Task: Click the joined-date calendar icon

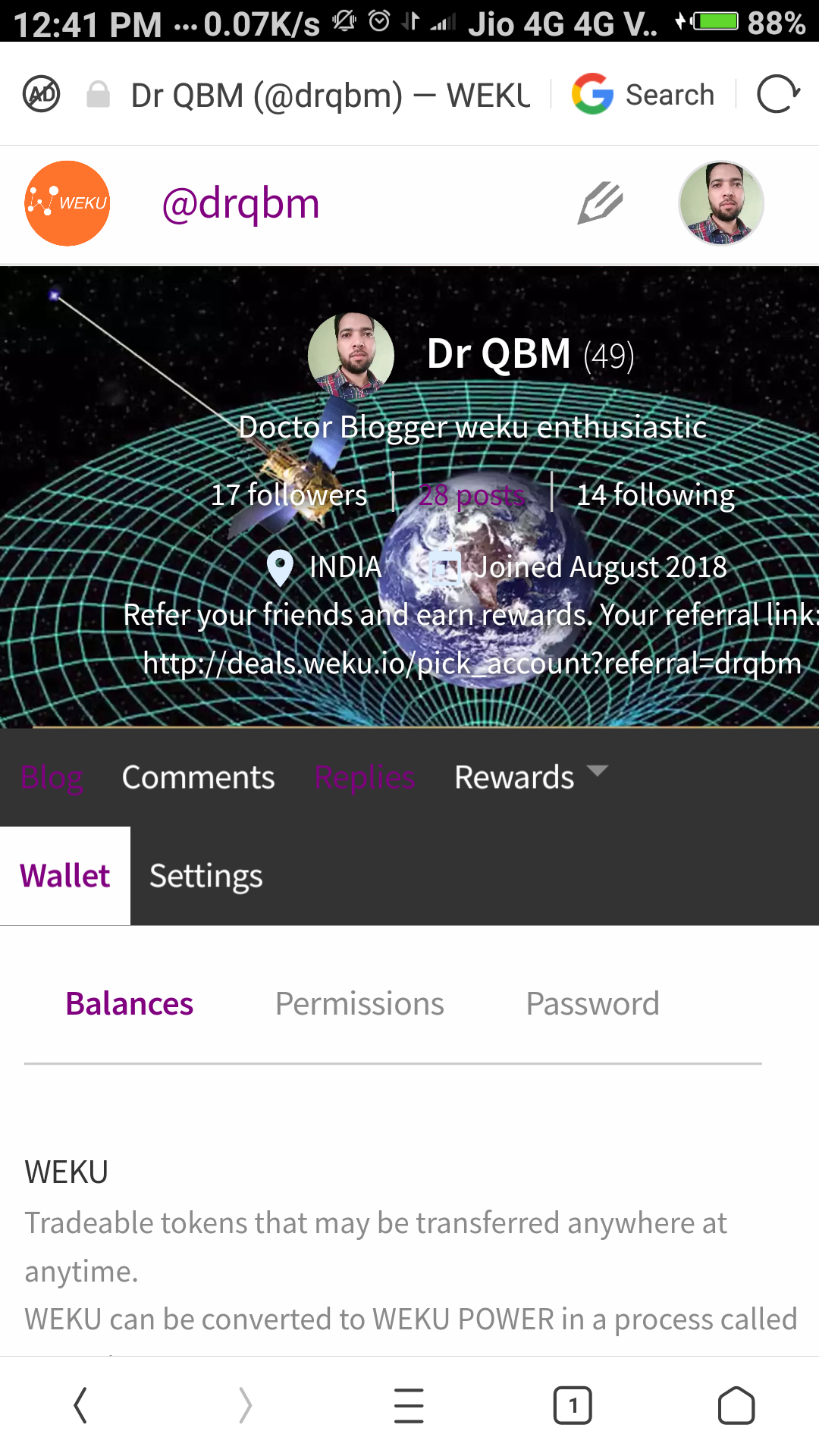Action: 447,567
